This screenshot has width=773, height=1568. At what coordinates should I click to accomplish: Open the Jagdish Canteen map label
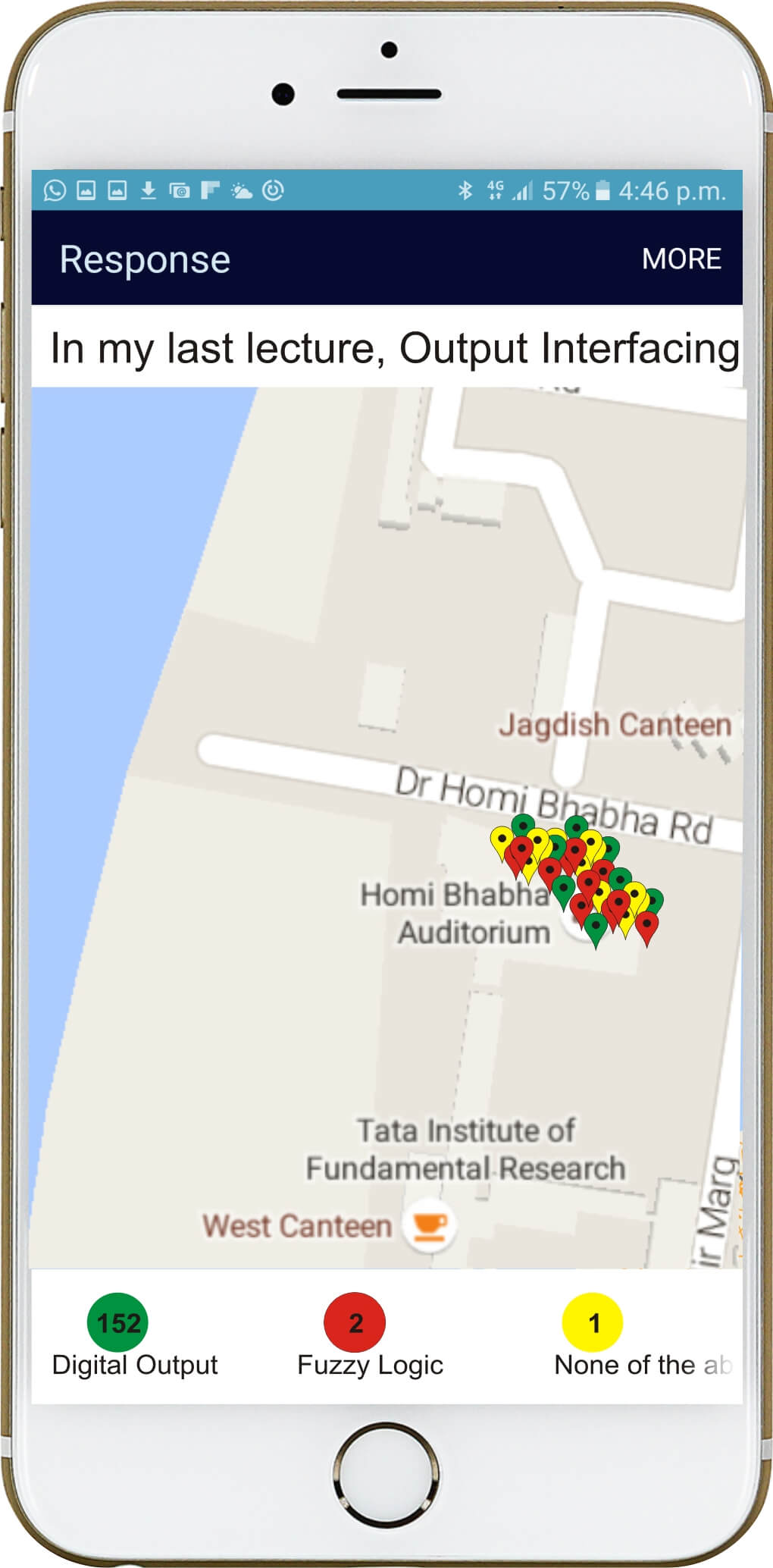(x=614, y=725)
